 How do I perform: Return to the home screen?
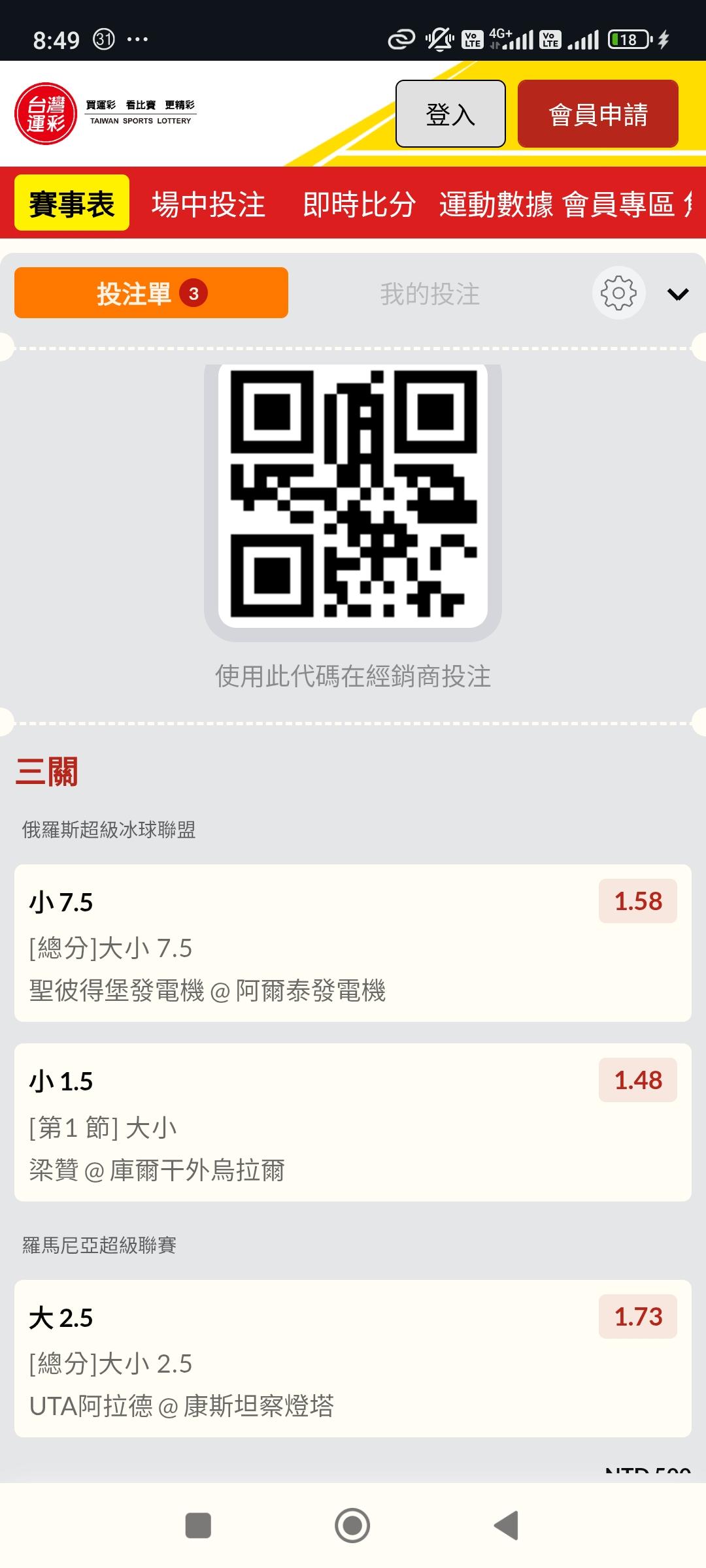click(352, 1526)
